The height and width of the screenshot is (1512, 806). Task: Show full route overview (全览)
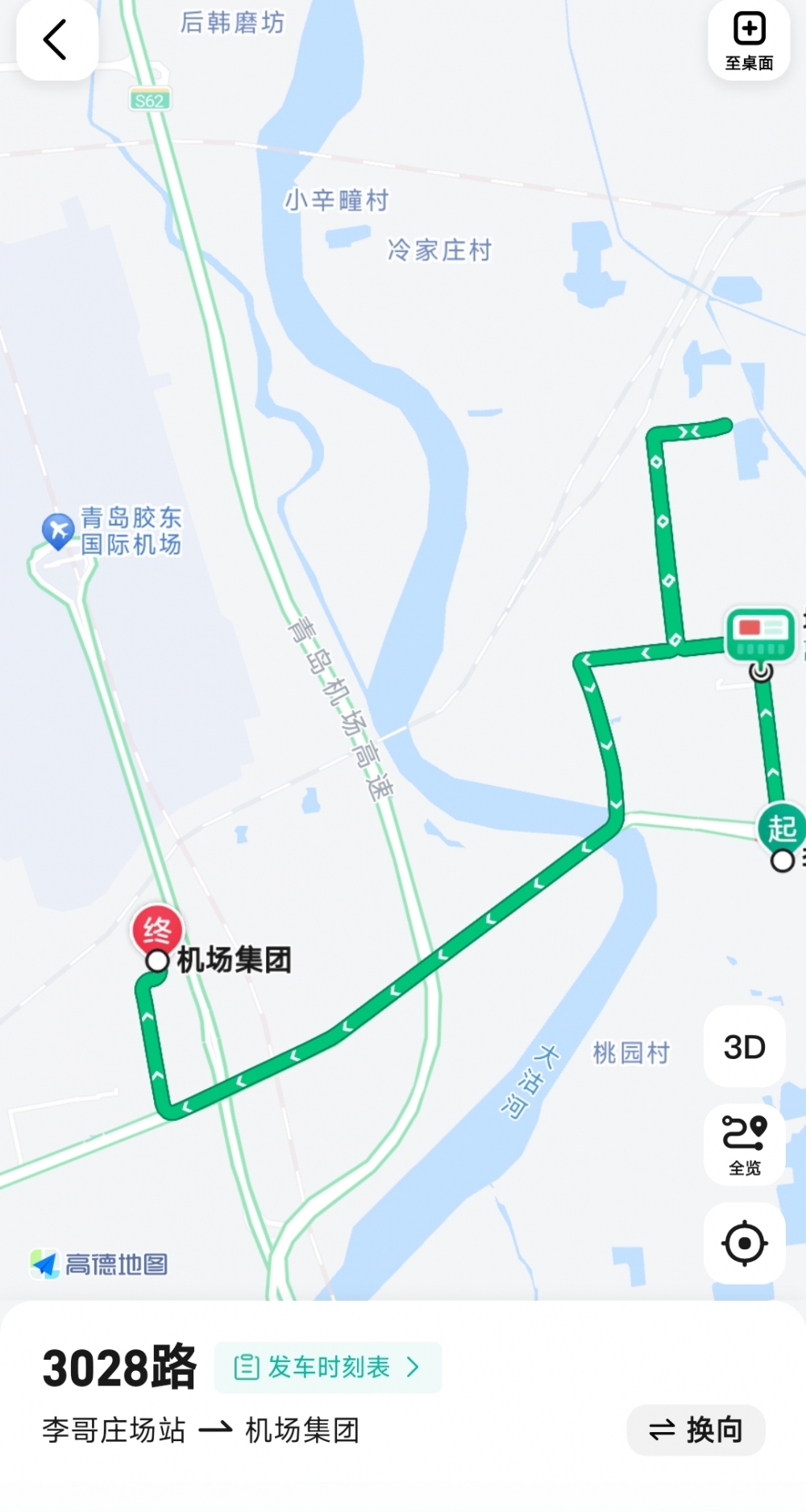coord(744,1144)
